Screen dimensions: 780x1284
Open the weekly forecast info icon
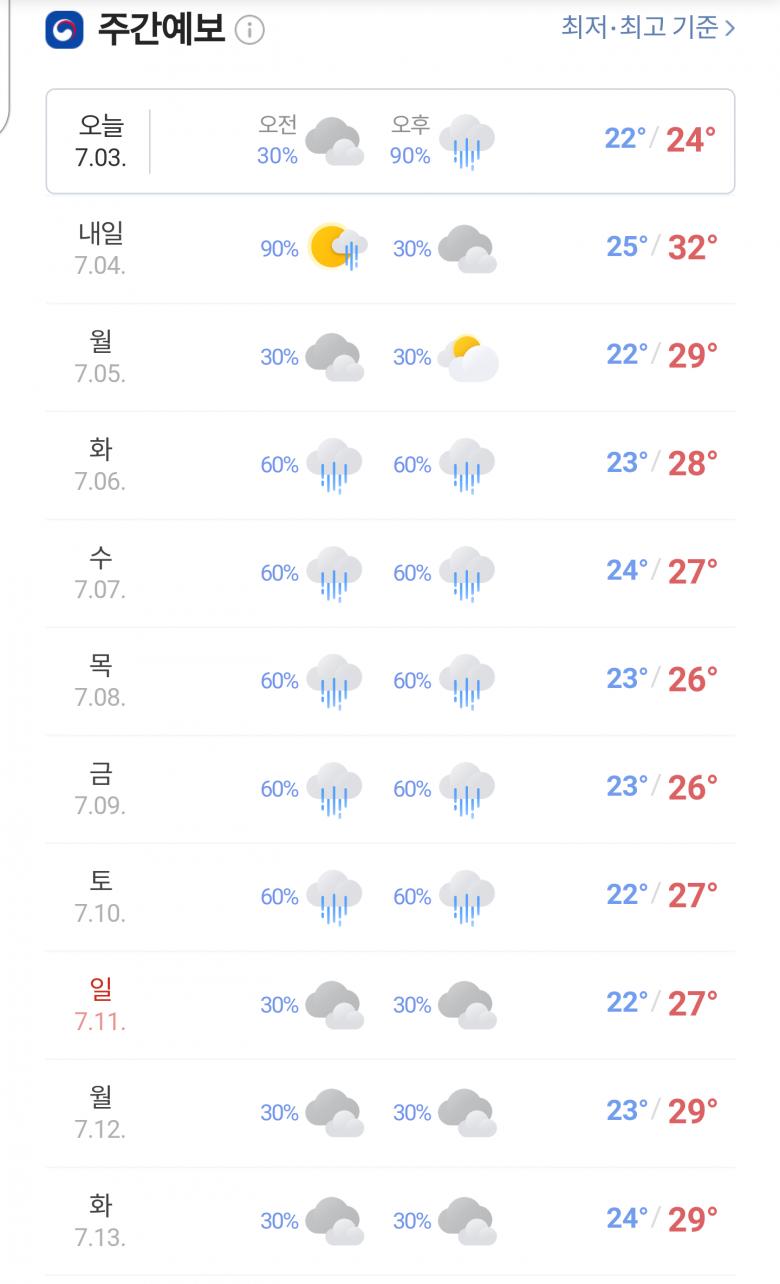coord(250,31)
